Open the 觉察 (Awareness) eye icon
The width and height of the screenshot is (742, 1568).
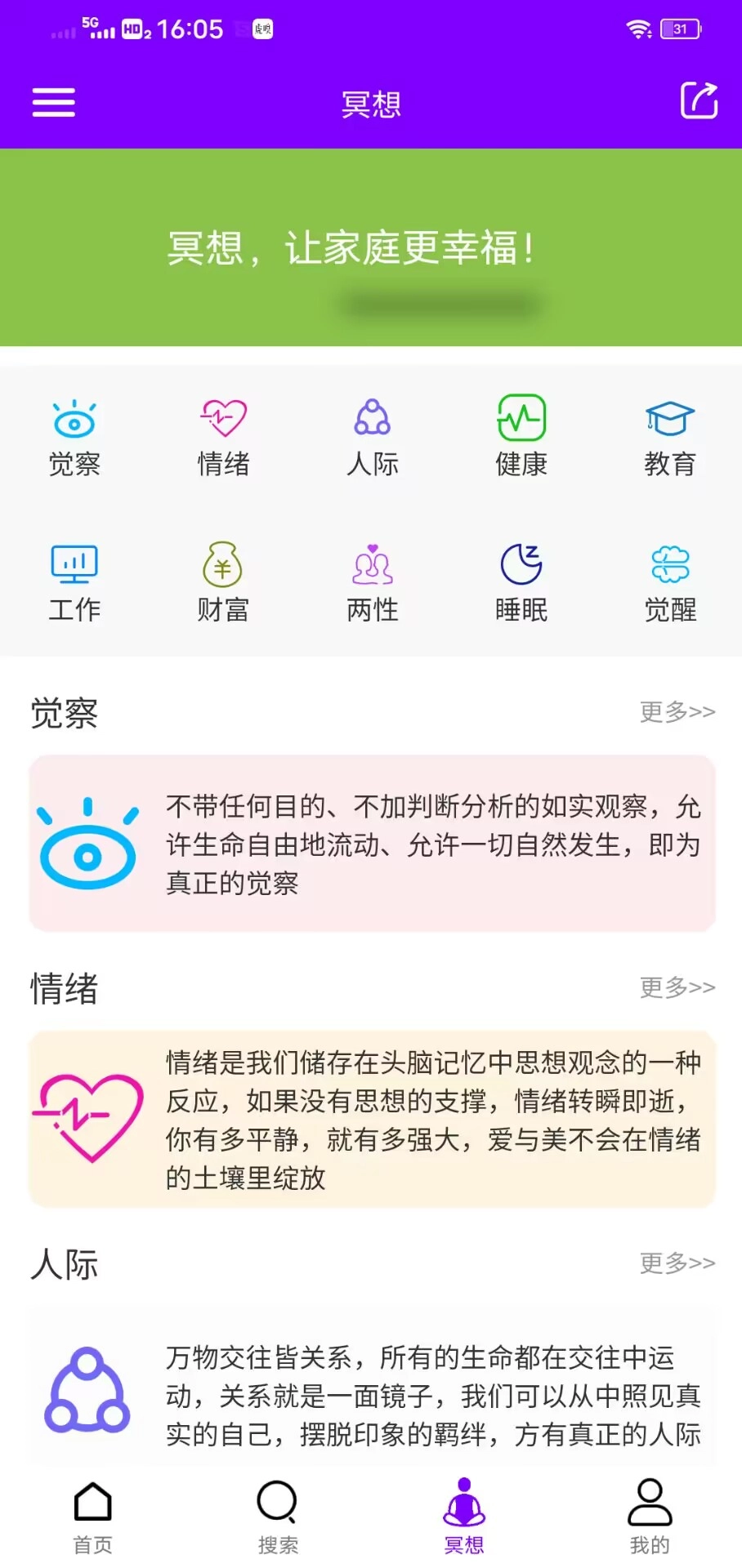[74, 418]
